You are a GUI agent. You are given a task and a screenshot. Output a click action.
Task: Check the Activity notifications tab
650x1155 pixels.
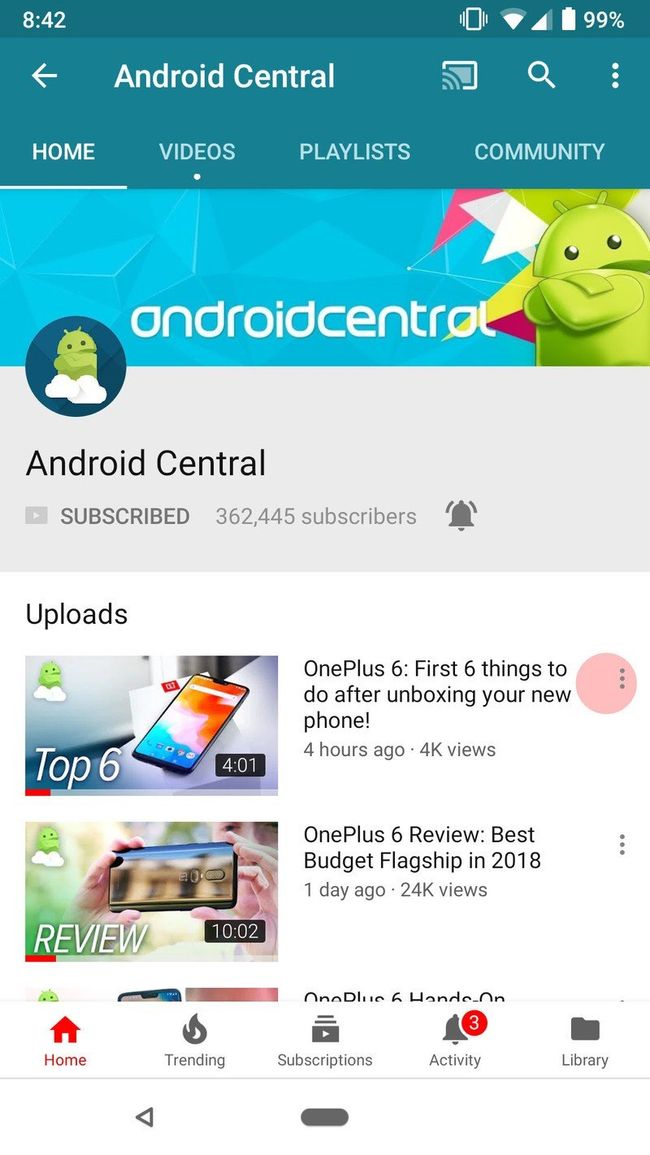(x=455, y=1040)
